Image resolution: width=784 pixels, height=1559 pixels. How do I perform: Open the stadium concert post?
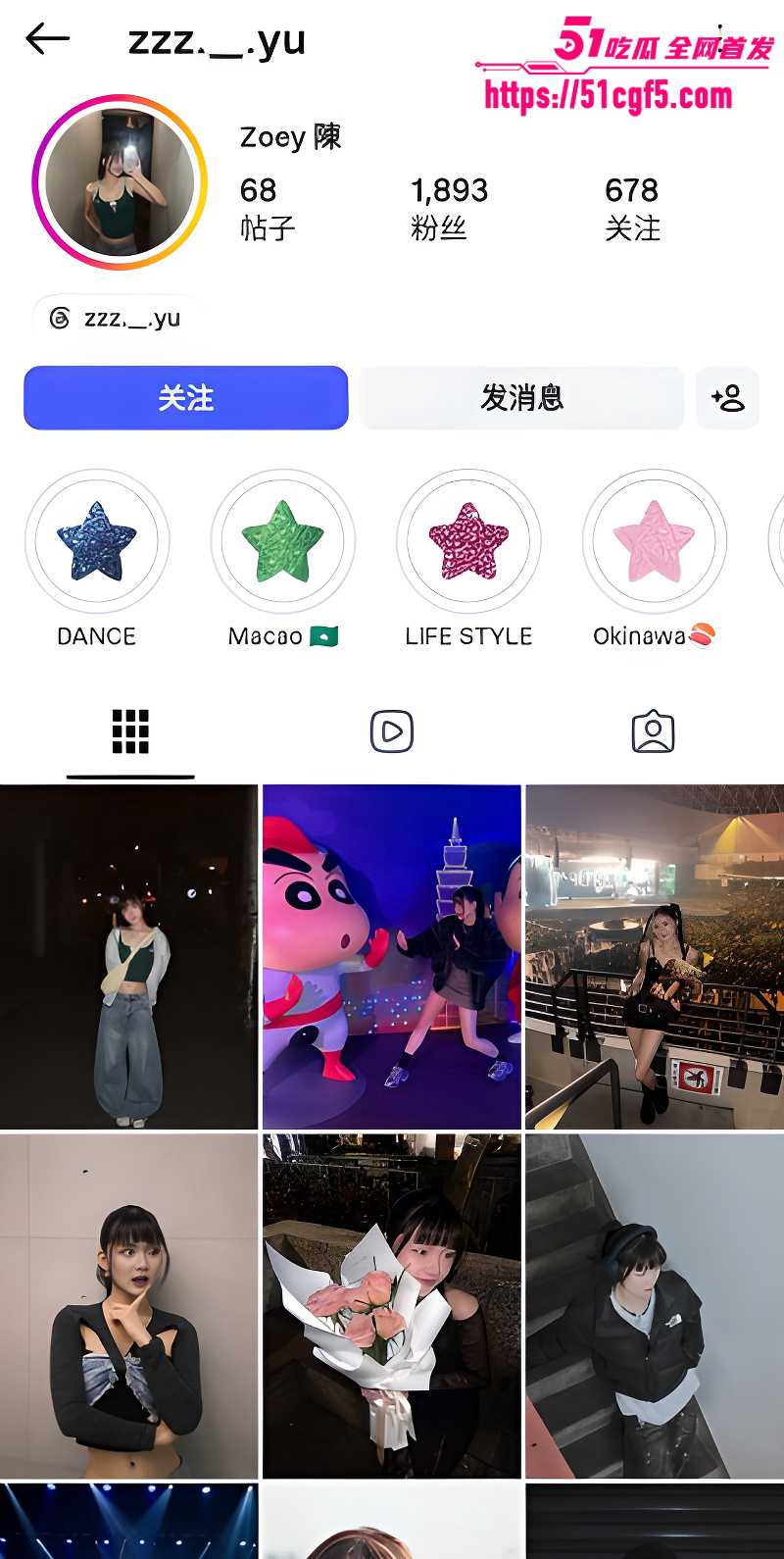click(655, 957)
